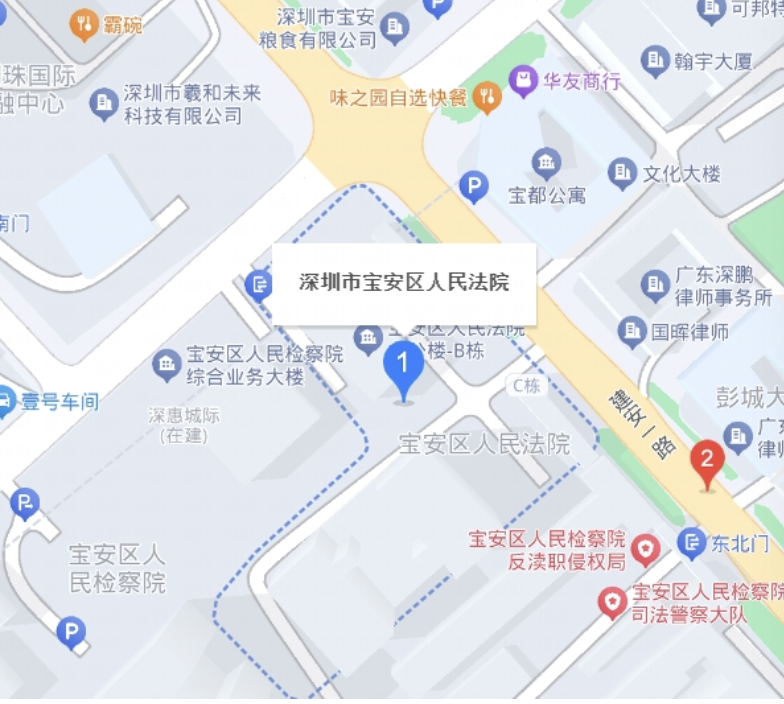Select the 华友商行 shop point
784x704 pixels.
[523, 81]
